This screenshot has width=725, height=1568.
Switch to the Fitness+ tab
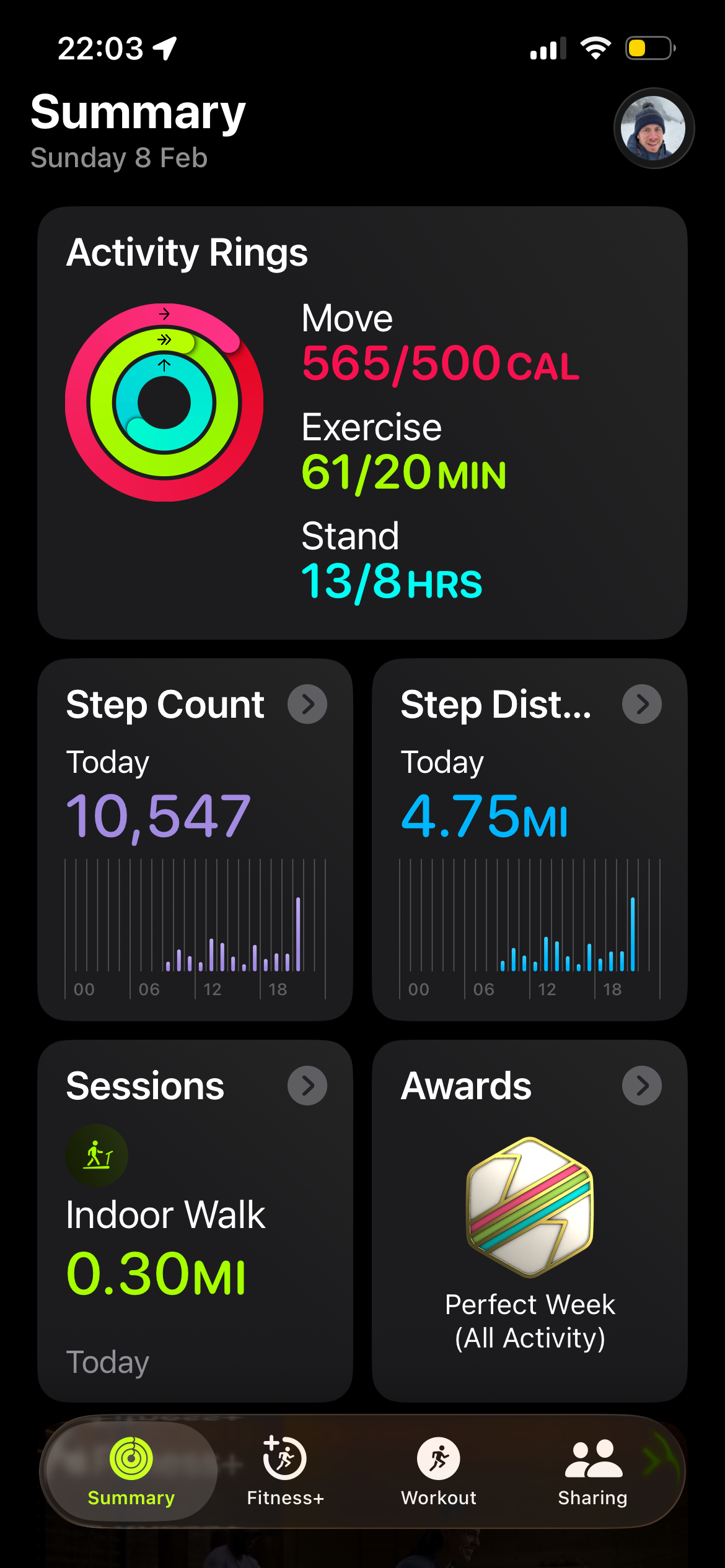pos(285,1471)
